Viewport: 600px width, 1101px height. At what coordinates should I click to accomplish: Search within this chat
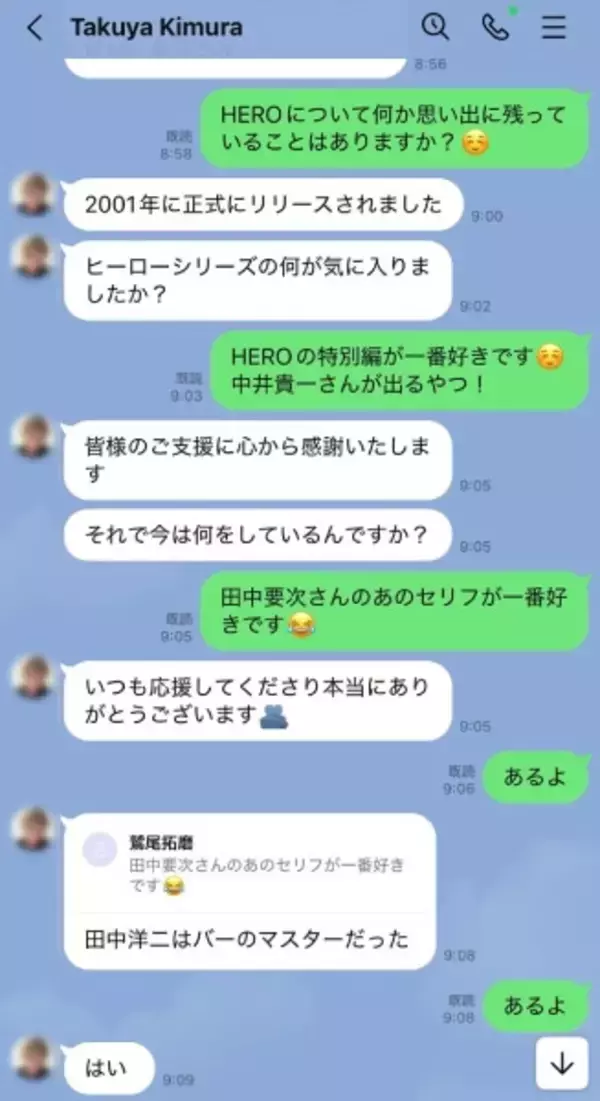435,28
